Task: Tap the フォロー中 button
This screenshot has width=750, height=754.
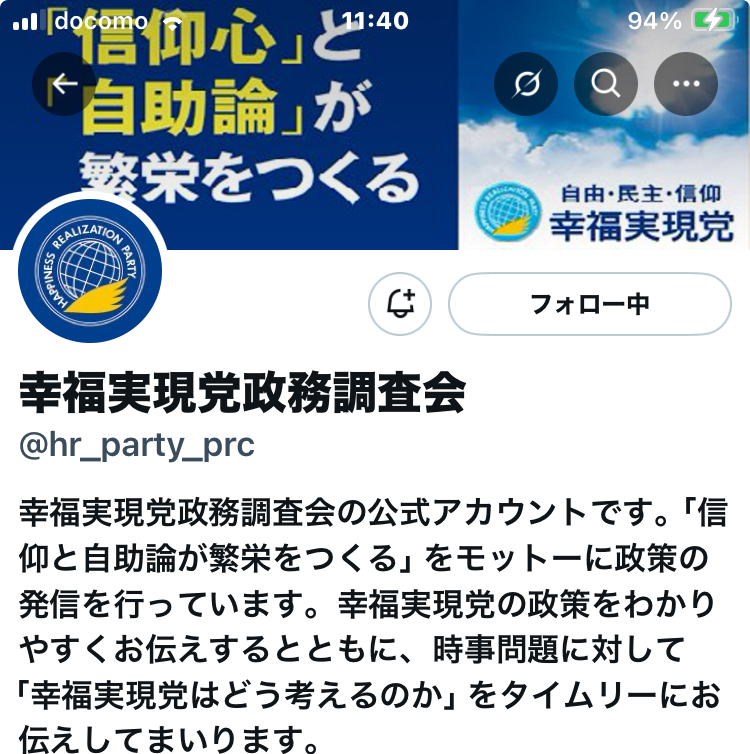Action: tap(590, 303)
